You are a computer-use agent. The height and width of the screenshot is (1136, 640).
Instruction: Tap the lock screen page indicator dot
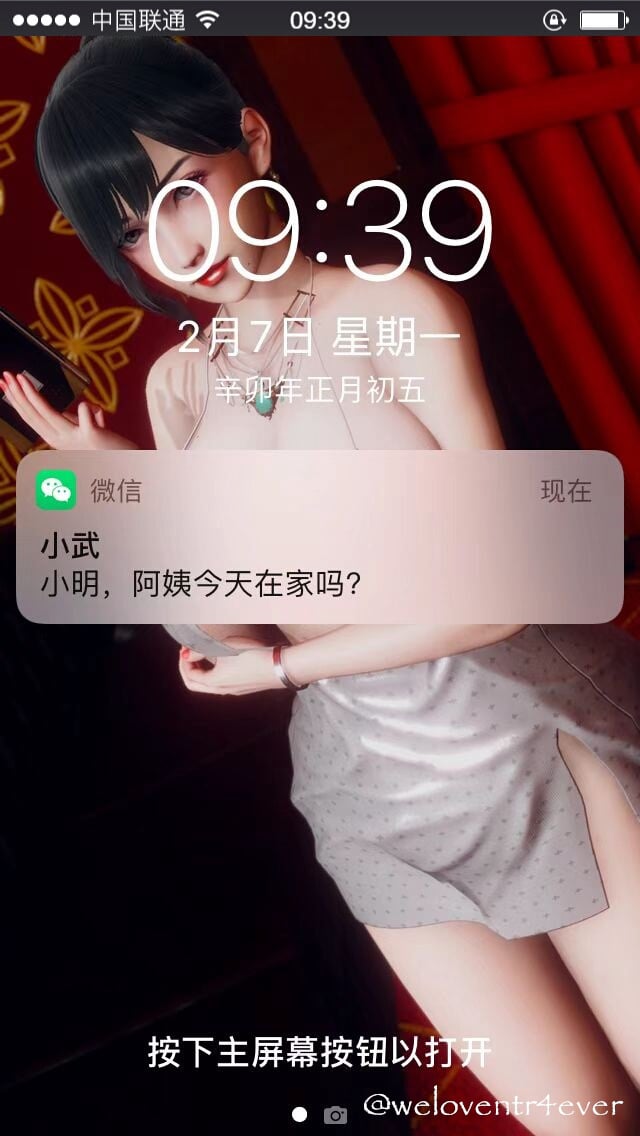(x=299, y=1115)
